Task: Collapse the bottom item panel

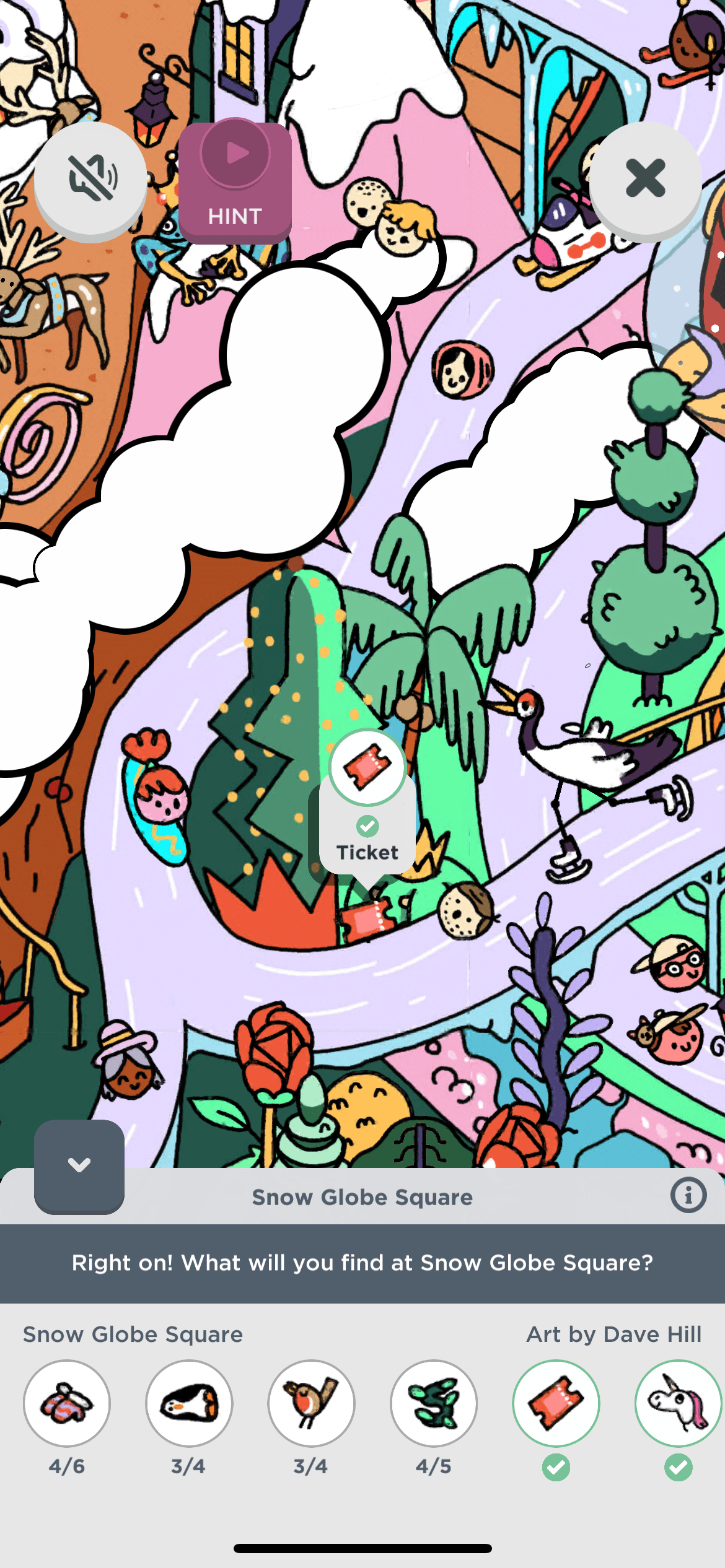Action: pyautogui.click(x=79, y=1165)
